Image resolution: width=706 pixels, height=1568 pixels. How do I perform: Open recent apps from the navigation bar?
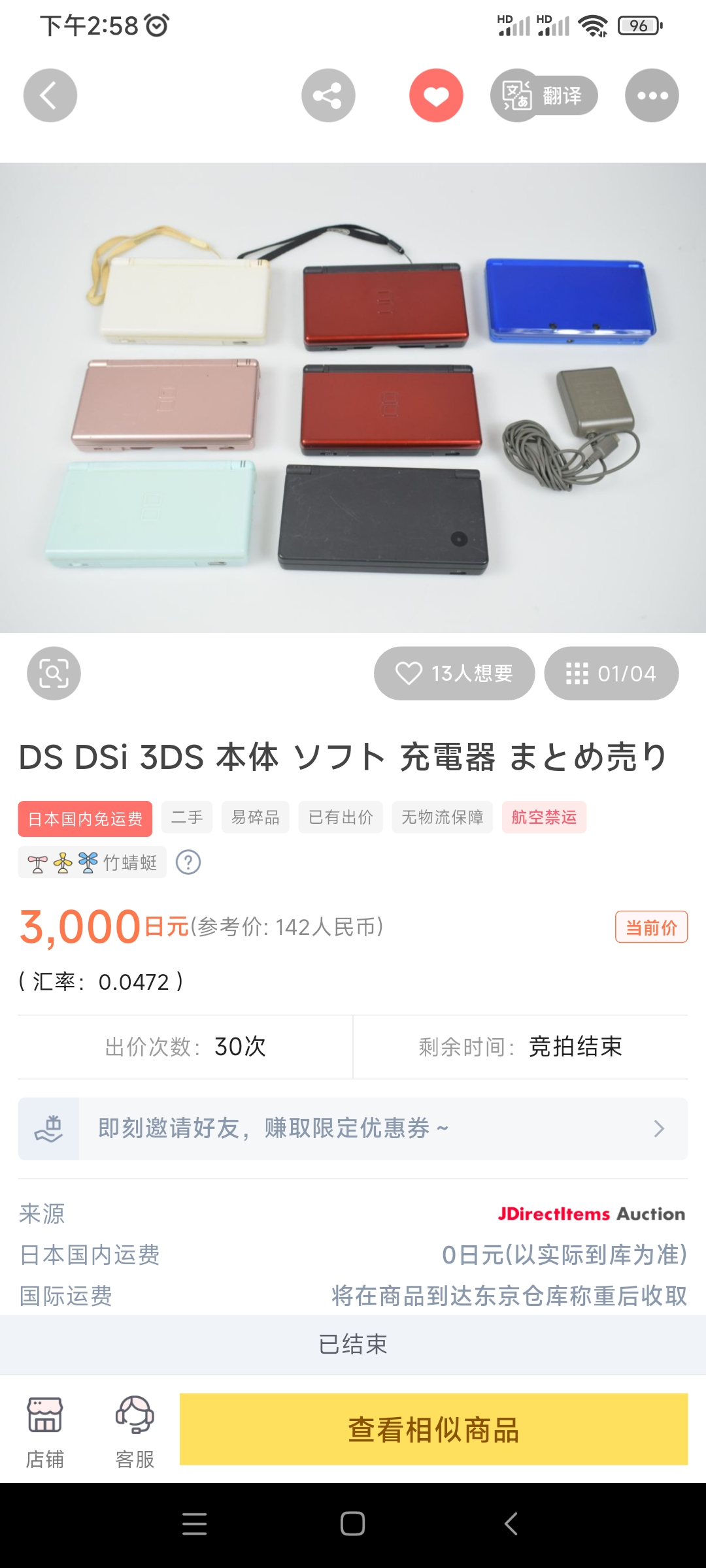[195, 1524]
